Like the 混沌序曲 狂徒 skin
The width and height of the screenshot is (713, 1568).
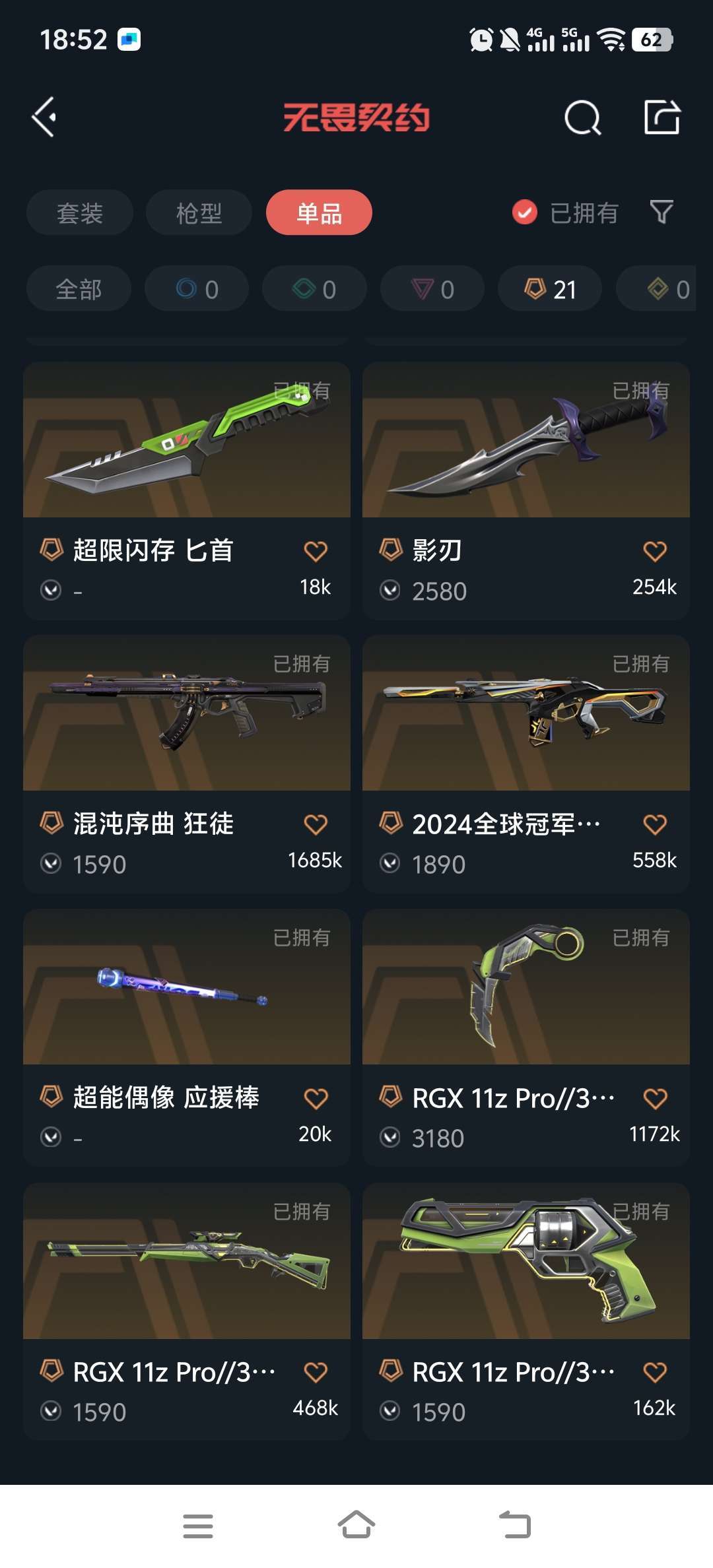(316, 824)
